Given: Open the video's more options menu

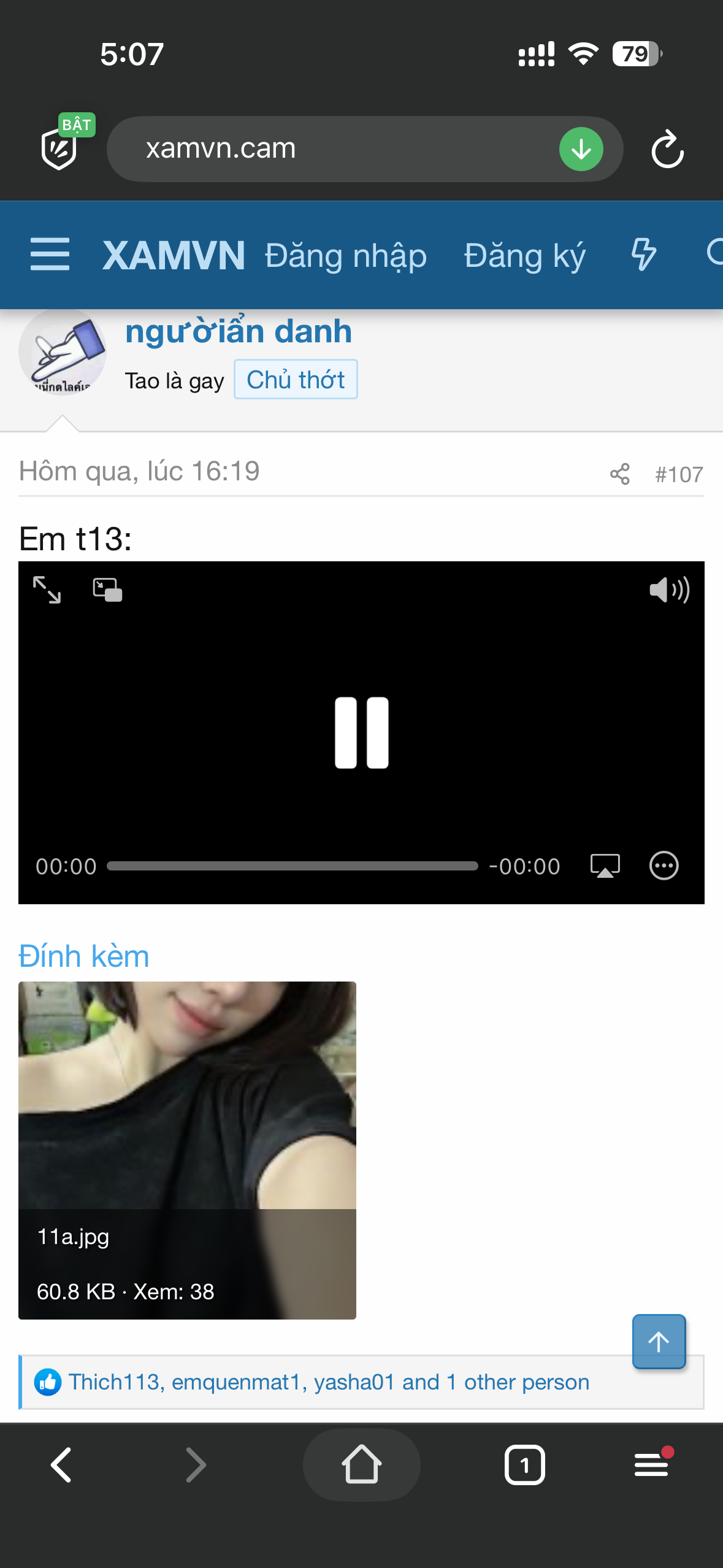Looking at the screenshot, I should coord(664,866).
